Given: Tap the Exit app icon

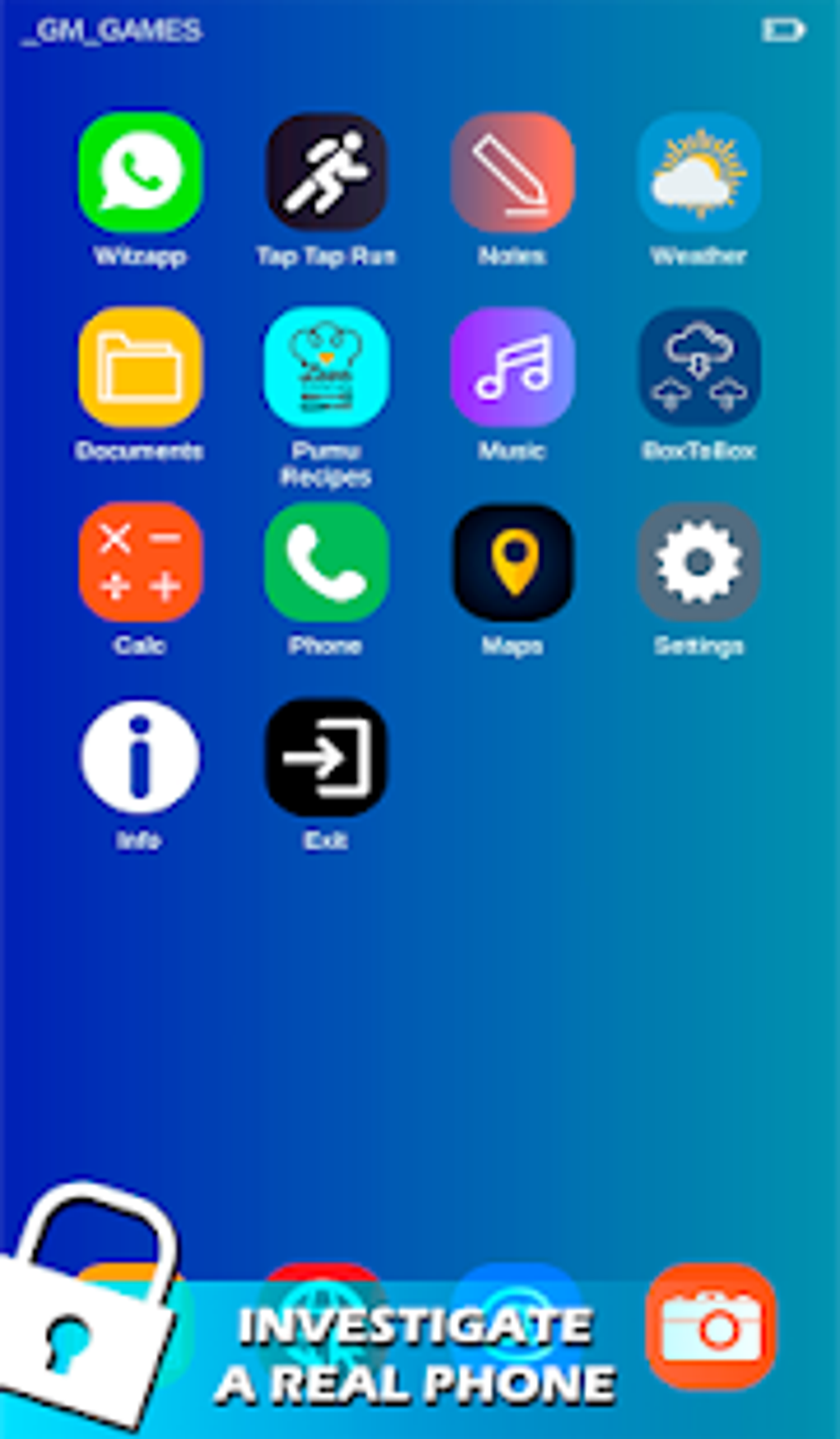Looking at the screenshot, I should point(326,758).
